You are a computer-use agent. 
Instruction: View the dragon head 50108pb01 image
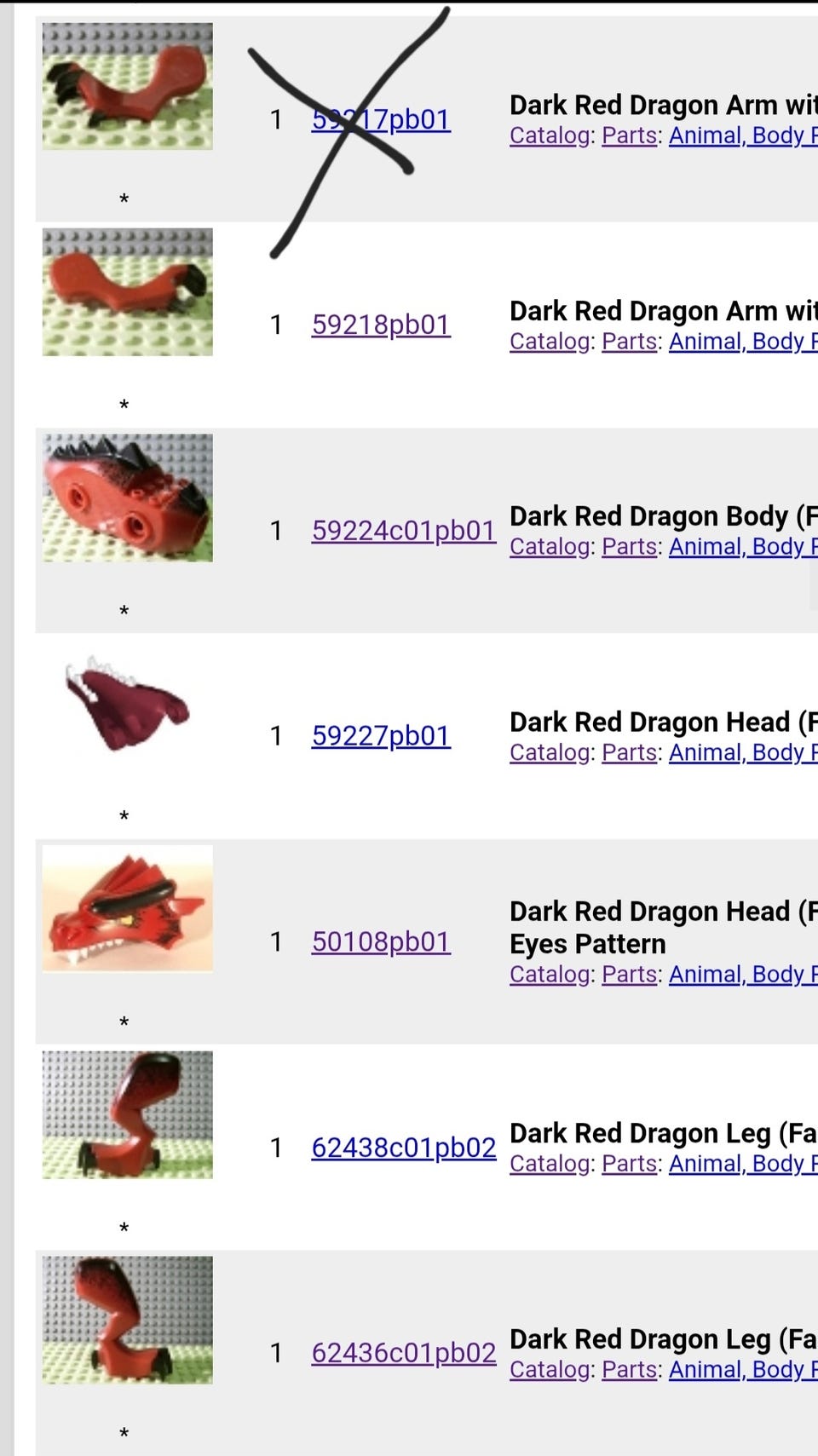tap(128, 908)
